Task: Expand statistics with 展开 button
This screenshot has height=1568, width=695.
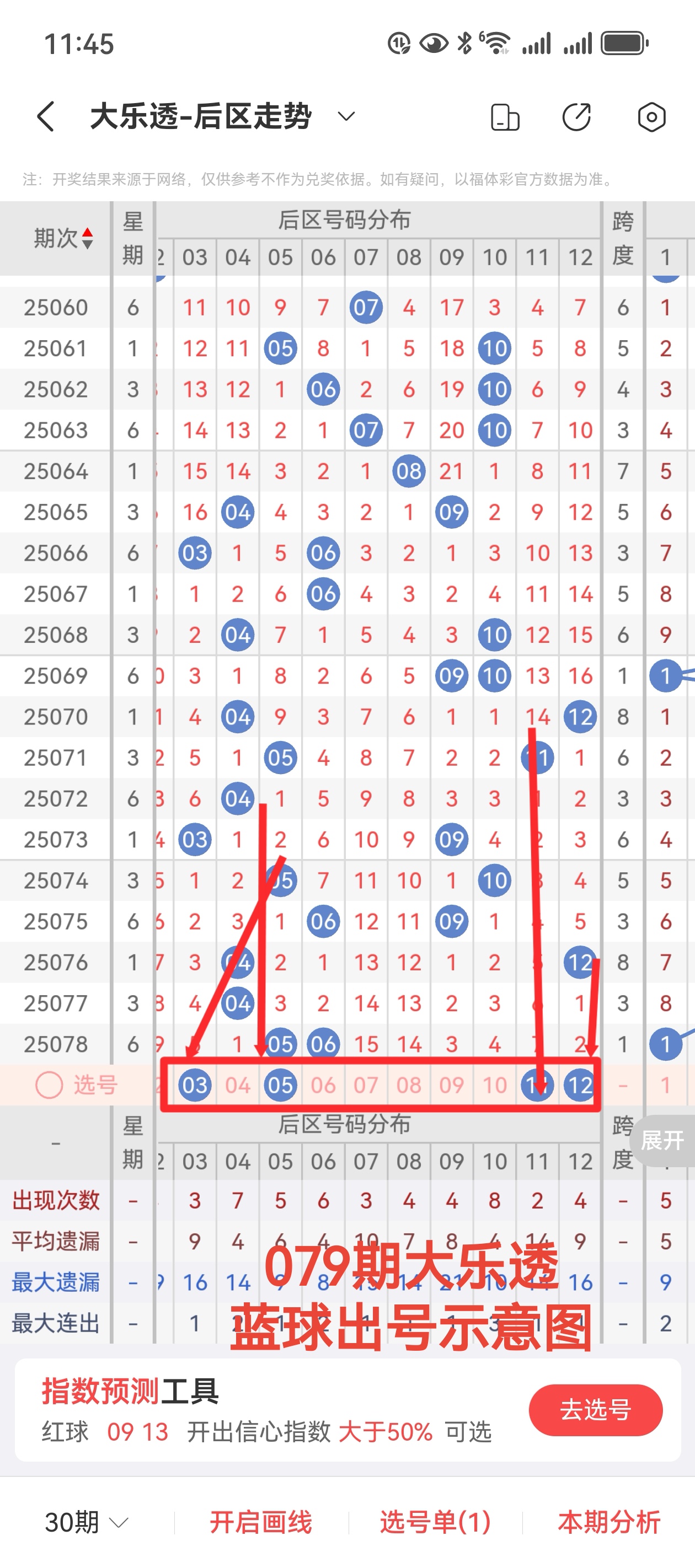Action: click(662, 1140)
